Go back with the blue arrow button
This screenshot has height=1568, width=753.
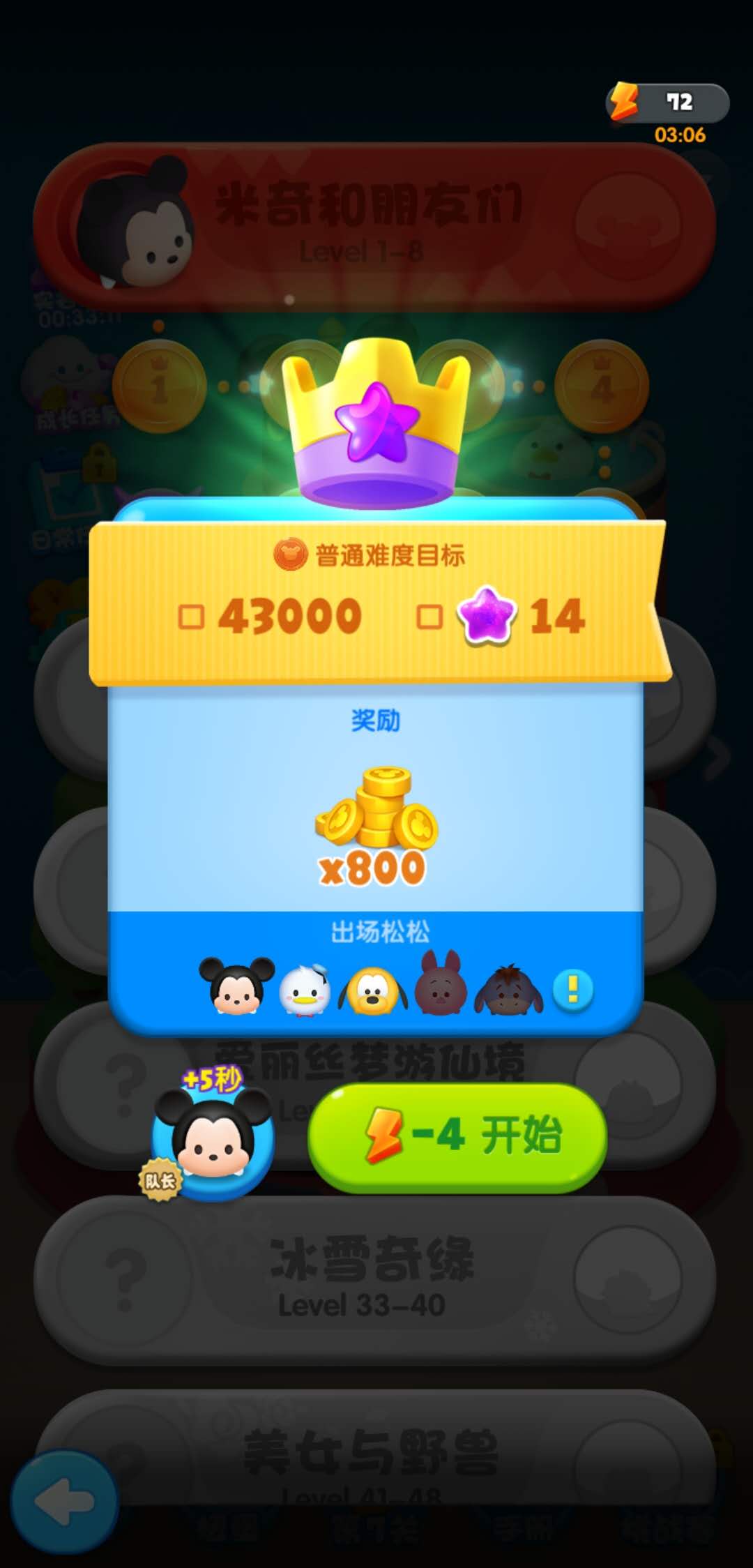click(64, 1501)
